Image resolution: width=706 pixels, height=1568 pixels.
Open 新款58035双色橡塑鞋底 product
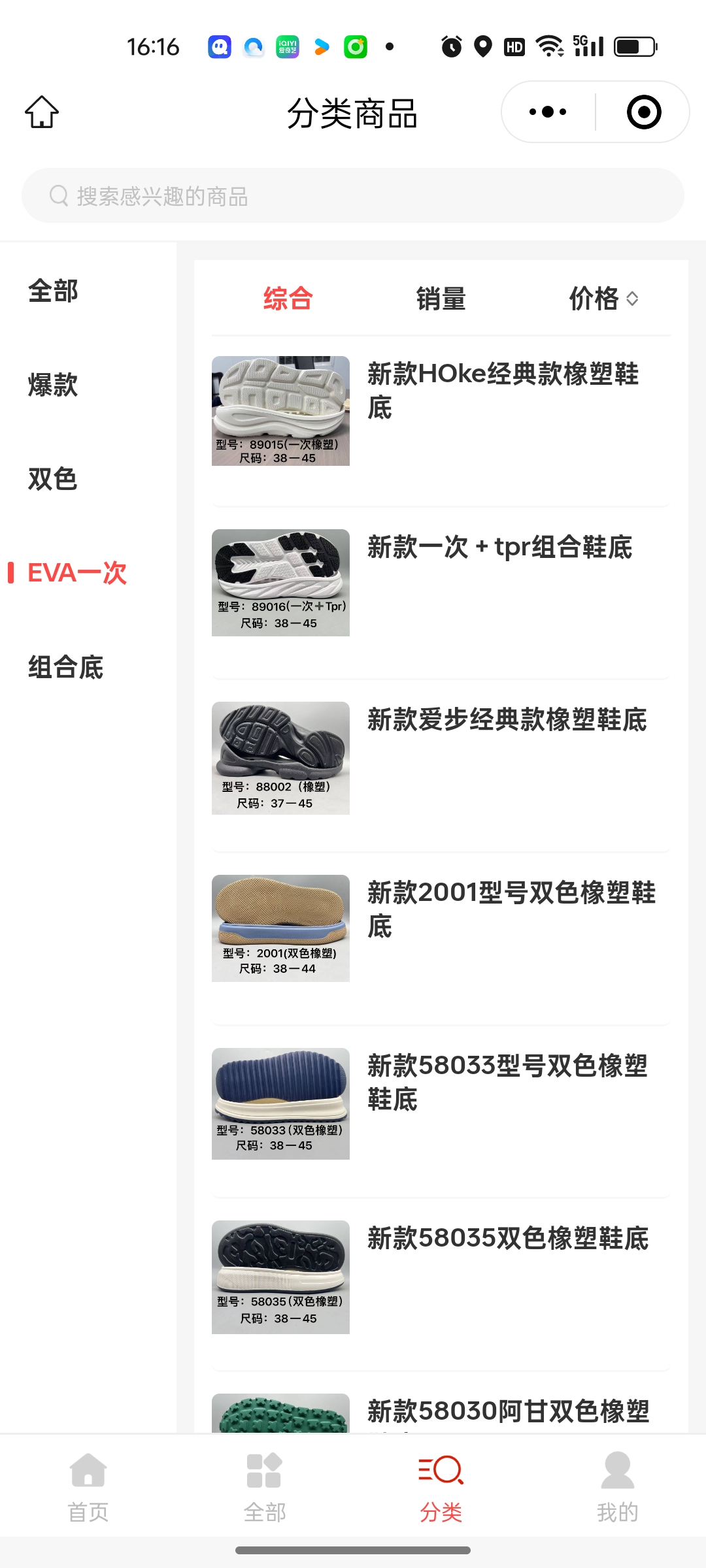[508, 1239]
